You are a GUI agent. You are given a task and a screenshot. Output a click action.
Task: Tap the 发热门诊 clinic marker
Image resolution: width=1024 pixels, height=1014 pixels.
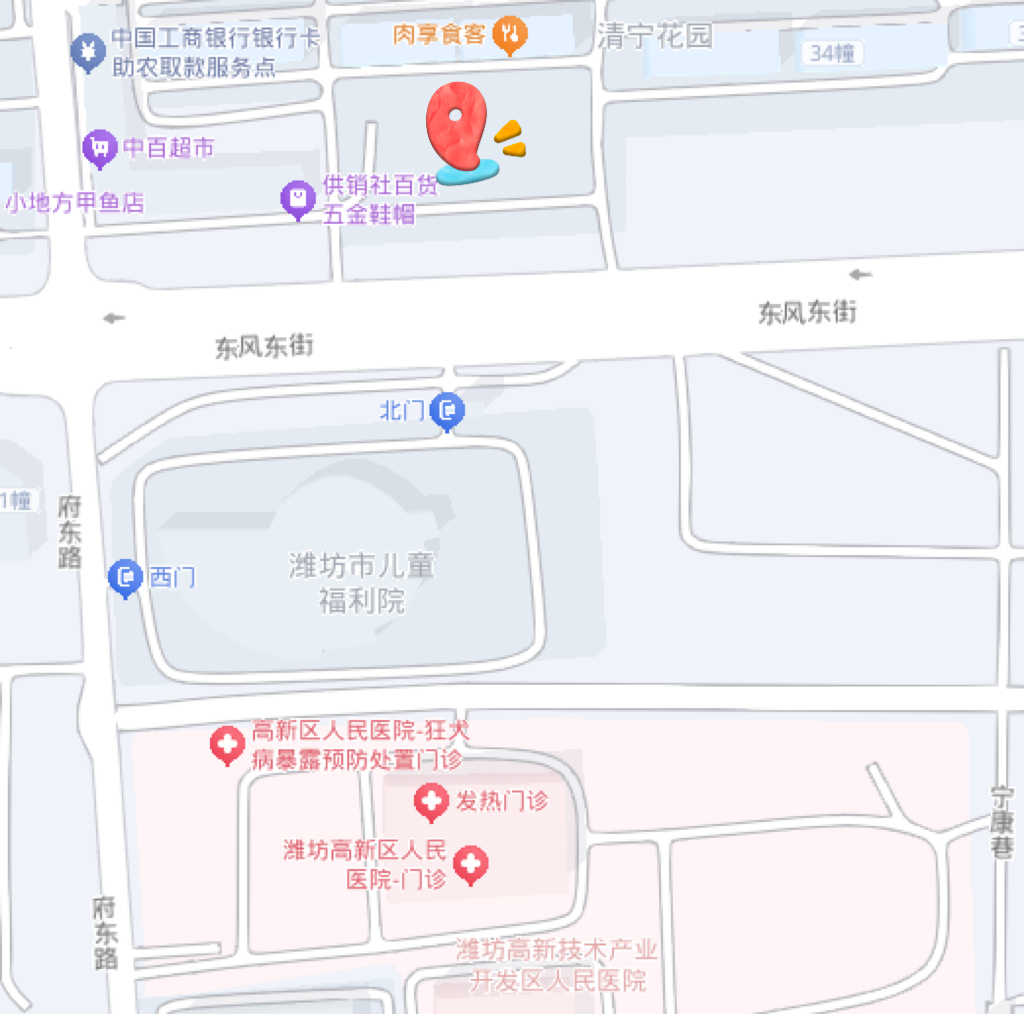(431, 801)
